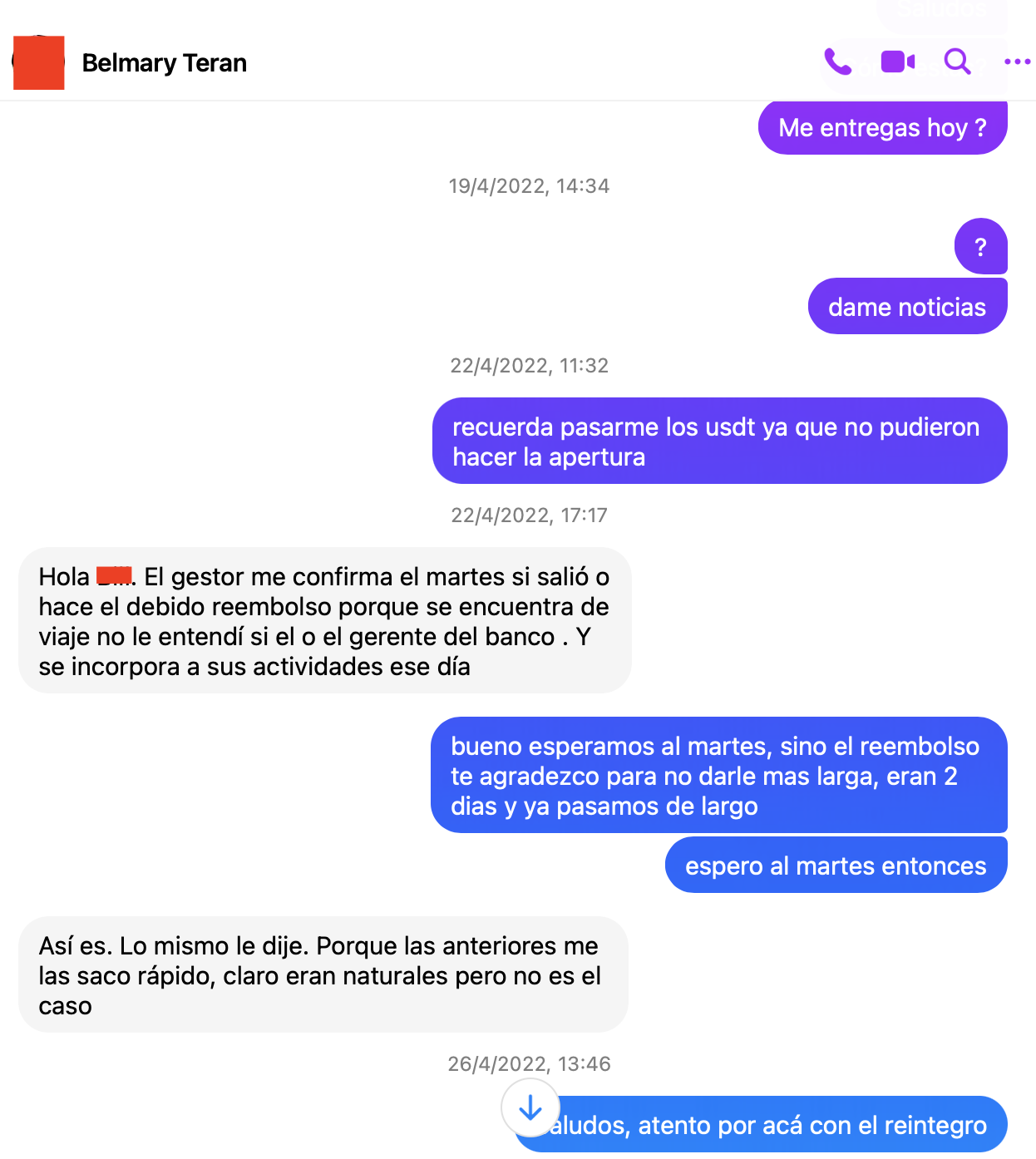Start a voice call with Belmary Teran
This screenshot has height=1159, width=1036.
tap(837, 62)
